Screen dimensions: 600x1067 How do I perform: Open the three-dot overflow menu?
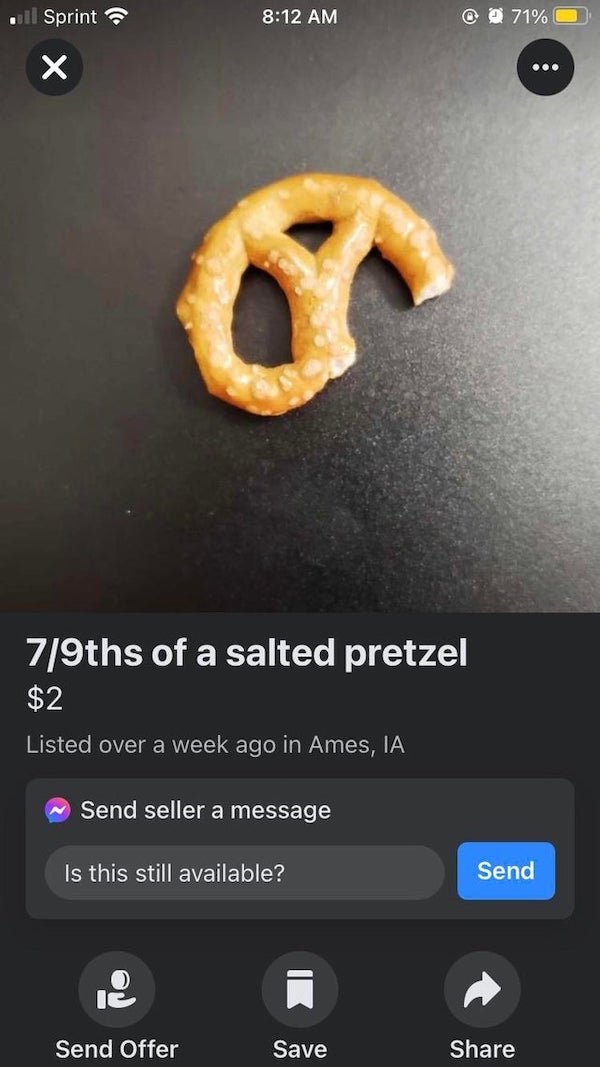pos(545,68)
